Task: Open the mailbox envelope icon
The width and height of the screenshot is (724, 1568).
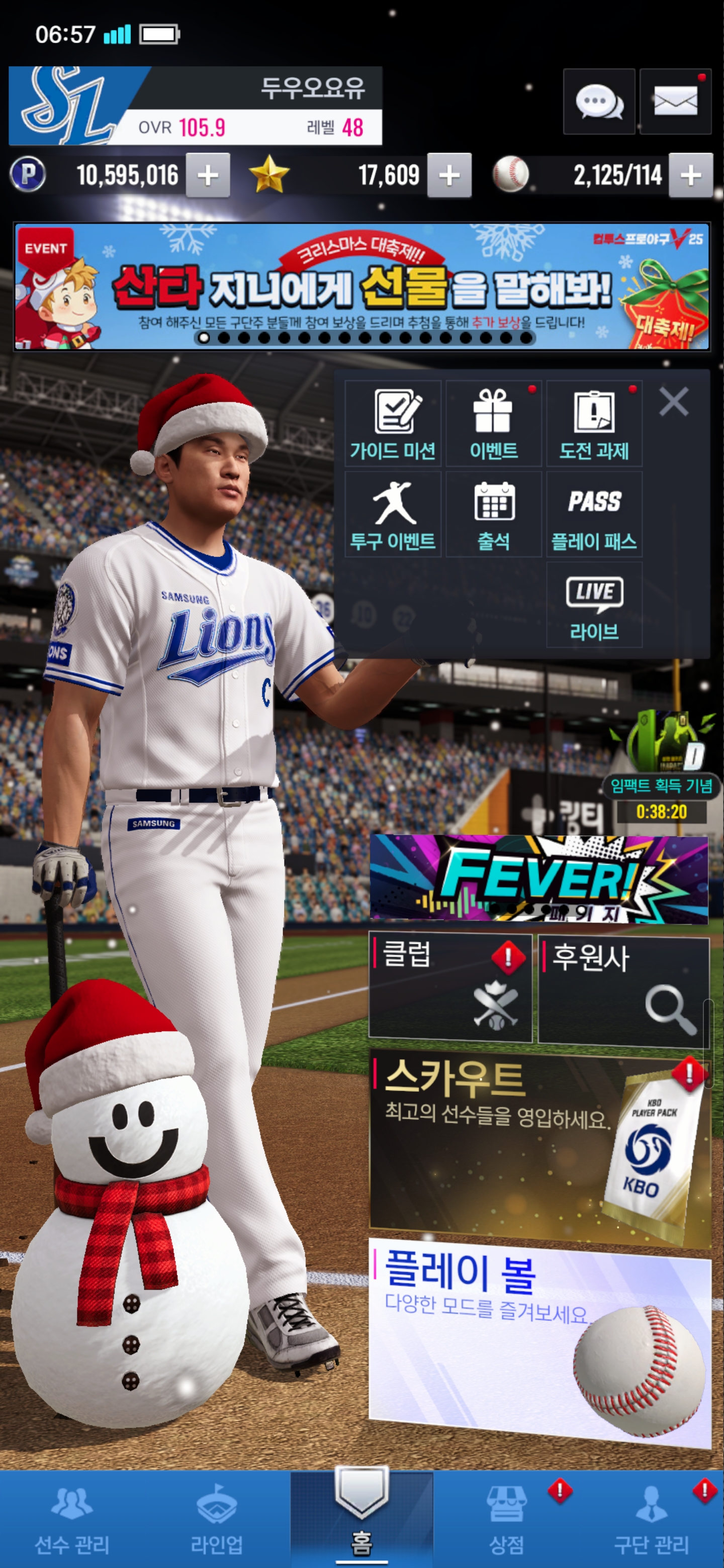Action: pos(675,102)
